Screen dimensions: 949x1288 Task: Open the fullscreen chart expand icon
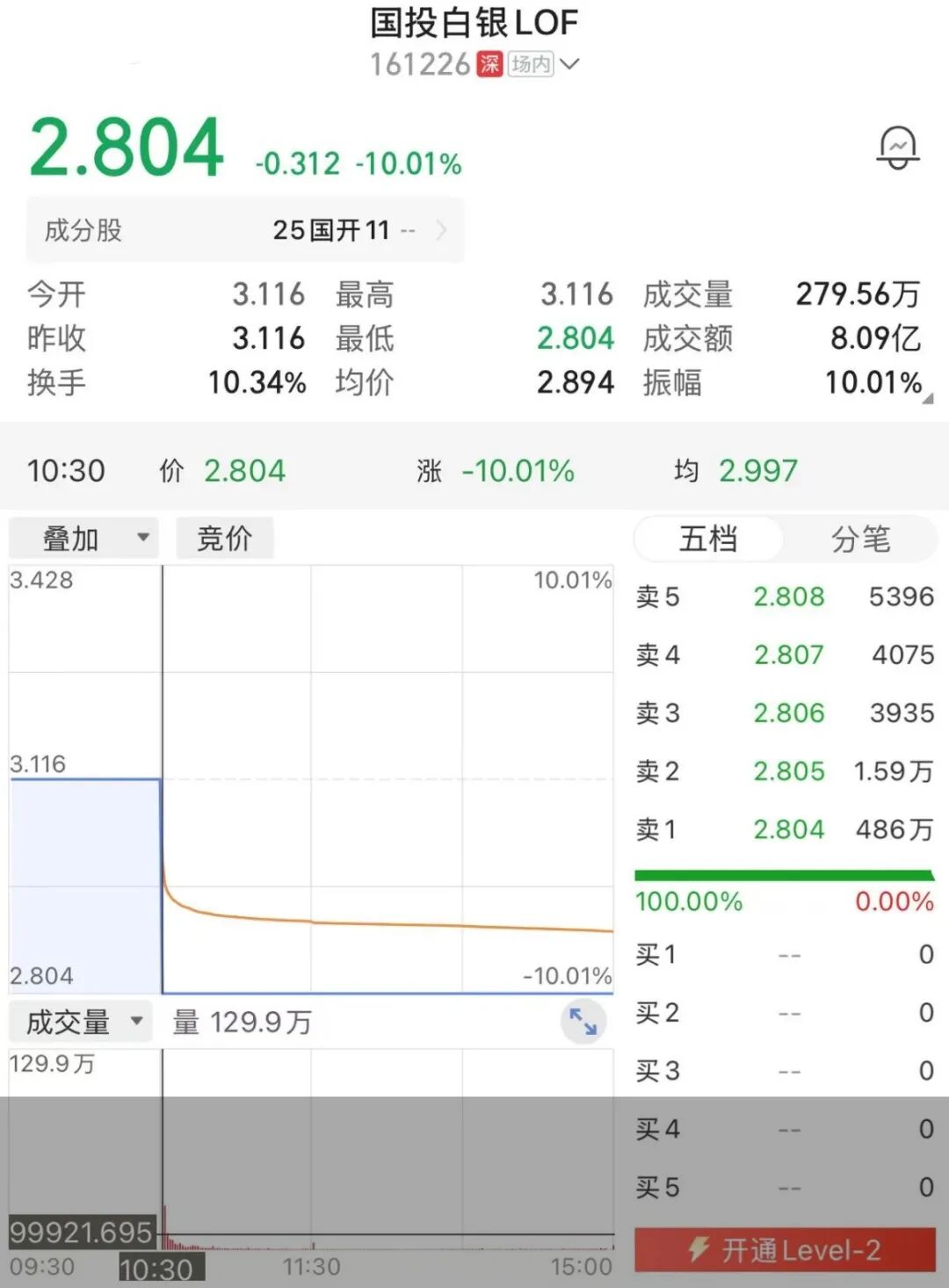coord(583,1022)
